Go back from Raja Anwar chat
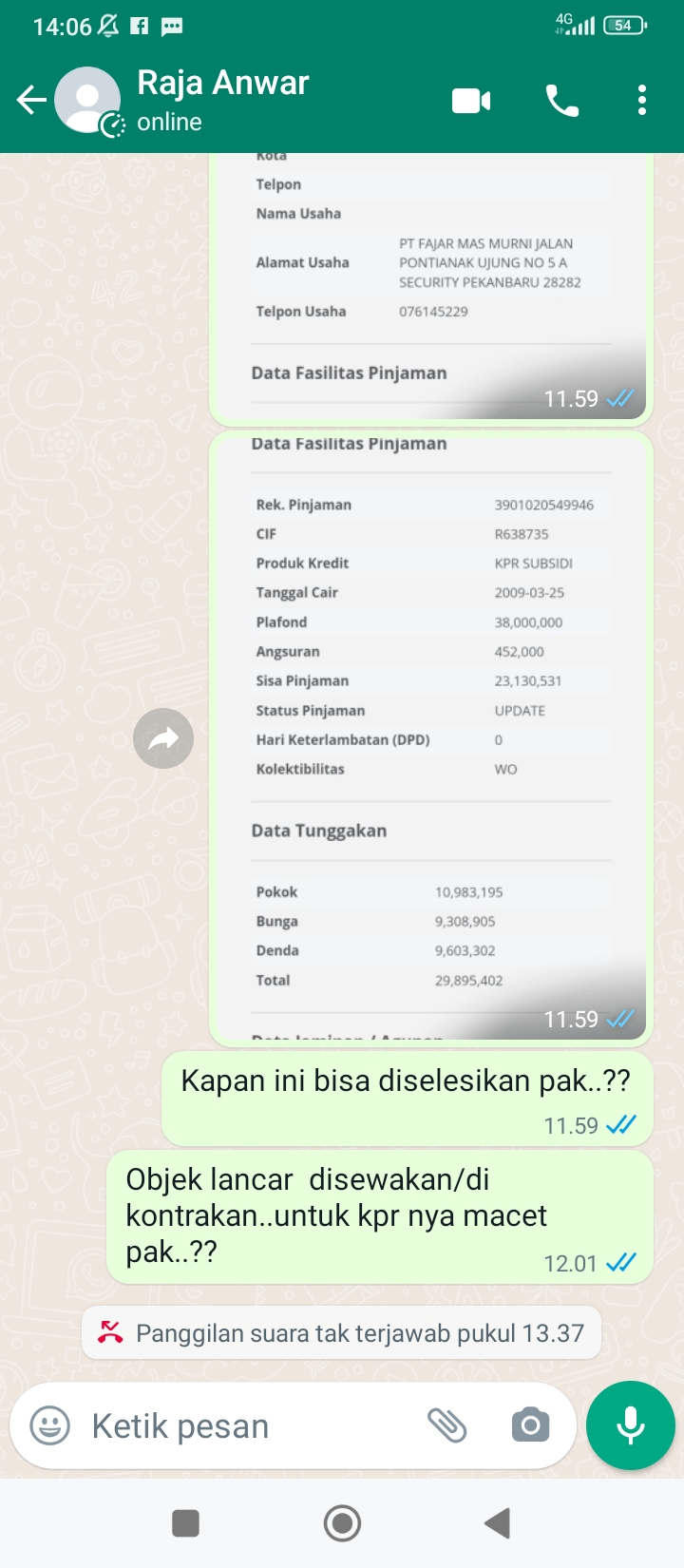The height and width of the screenshot is (1568, 684). click(x=30, y=100)
